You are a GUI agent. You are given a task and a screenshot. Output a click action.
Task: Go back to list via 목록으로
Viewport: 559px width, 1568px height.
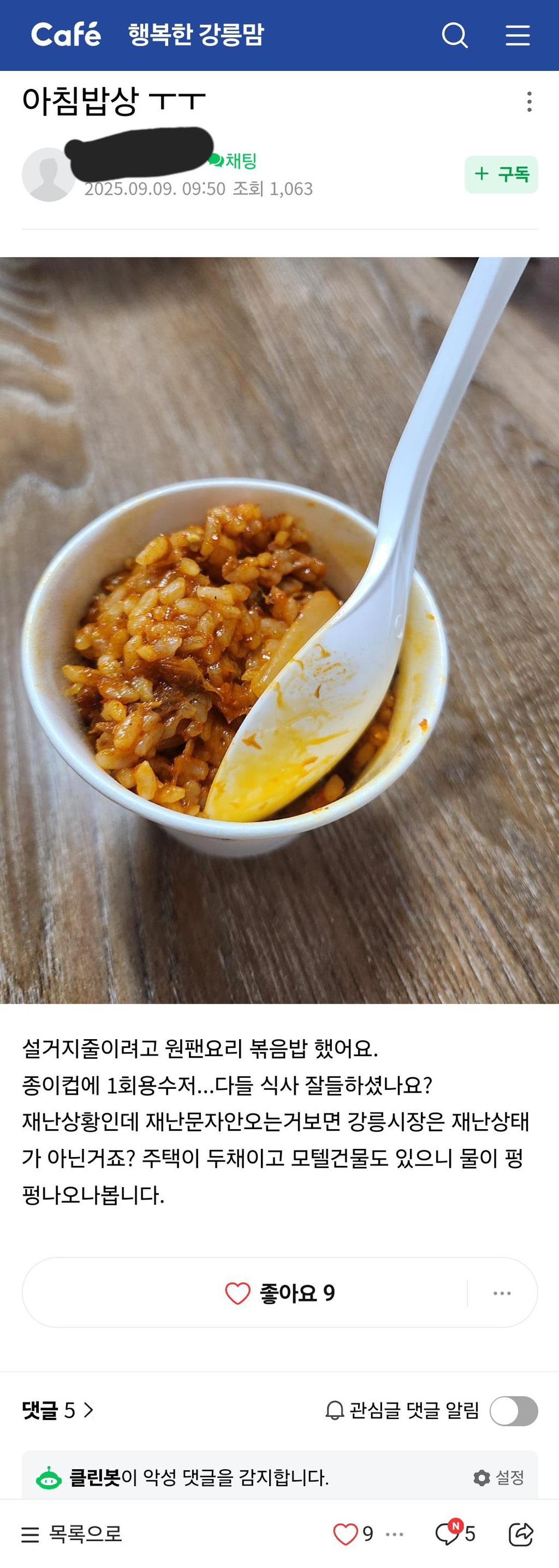[x=72, y=1534]
